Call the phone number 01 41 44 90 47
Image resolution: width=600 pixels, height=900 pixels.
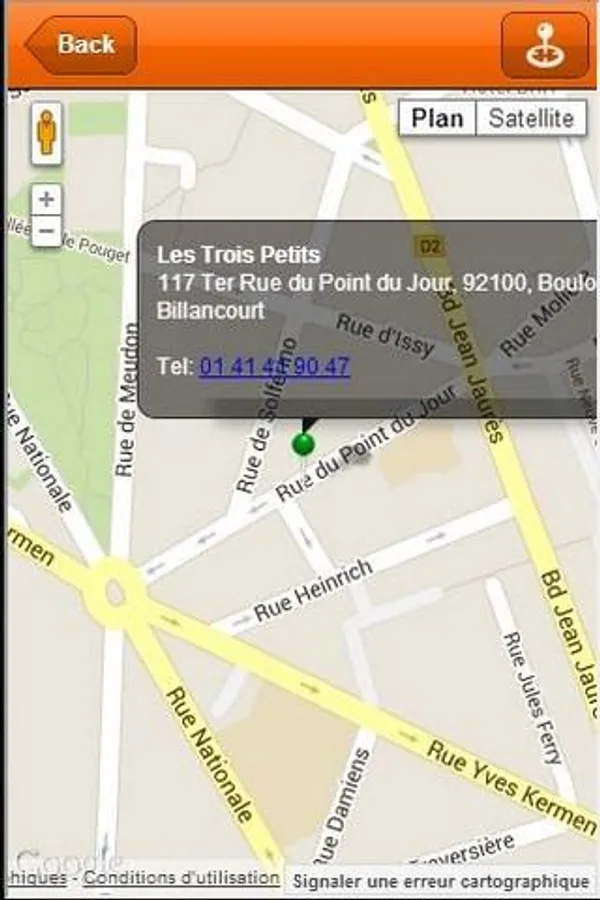(x=274, y=367)
